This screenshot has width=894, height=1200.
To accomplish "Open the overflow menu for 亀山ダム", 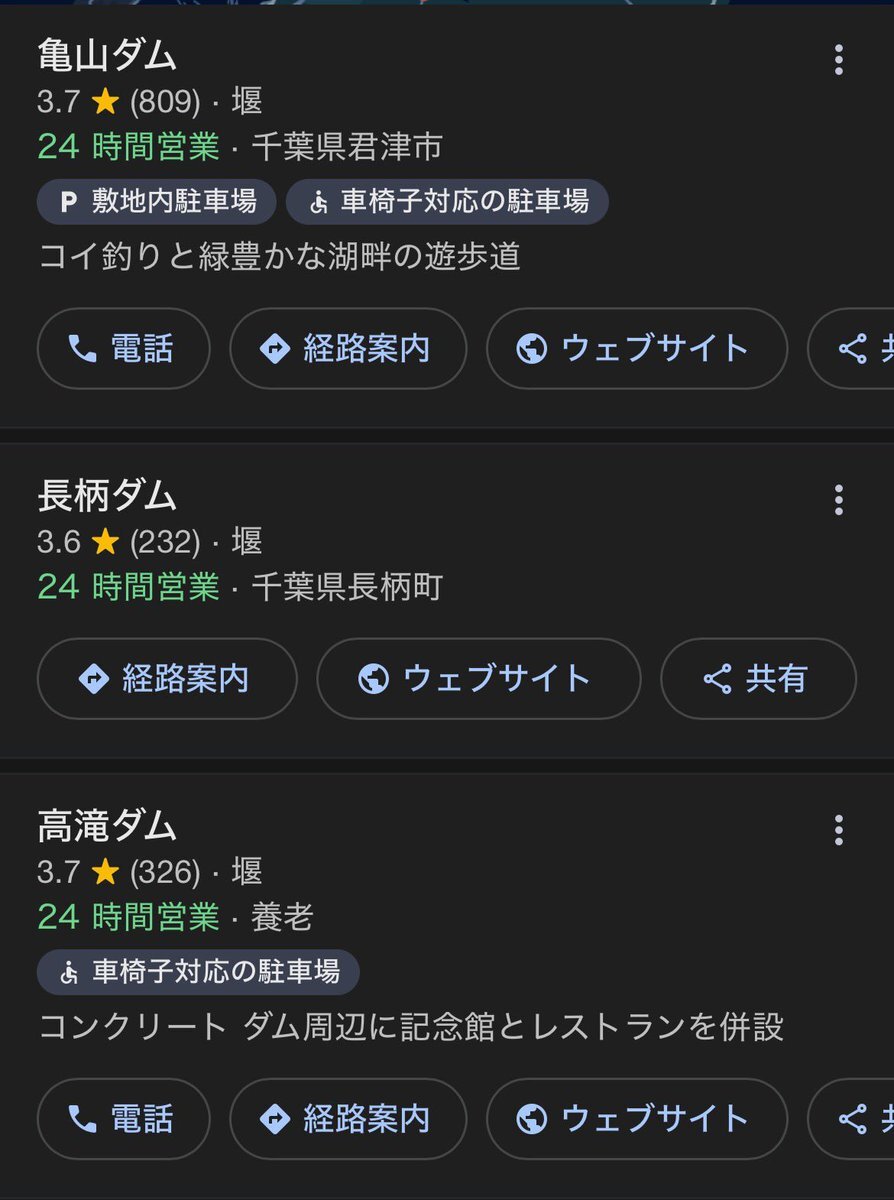I will 838,60.
